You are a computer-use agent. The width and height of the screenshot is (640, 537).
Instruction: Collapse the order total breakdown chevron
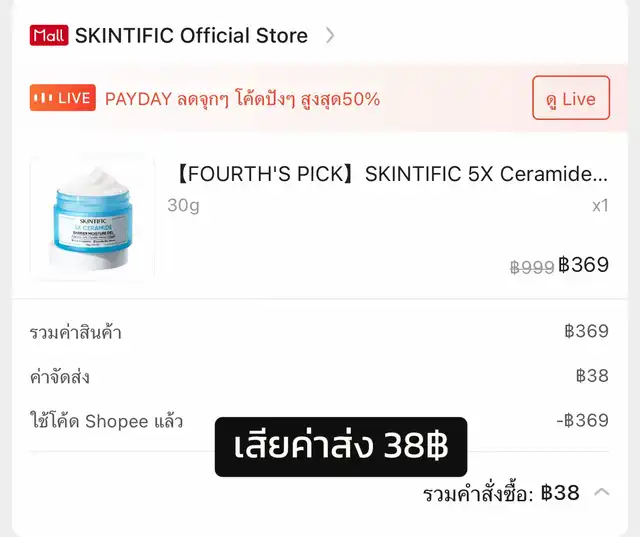(x=602, y=492)
